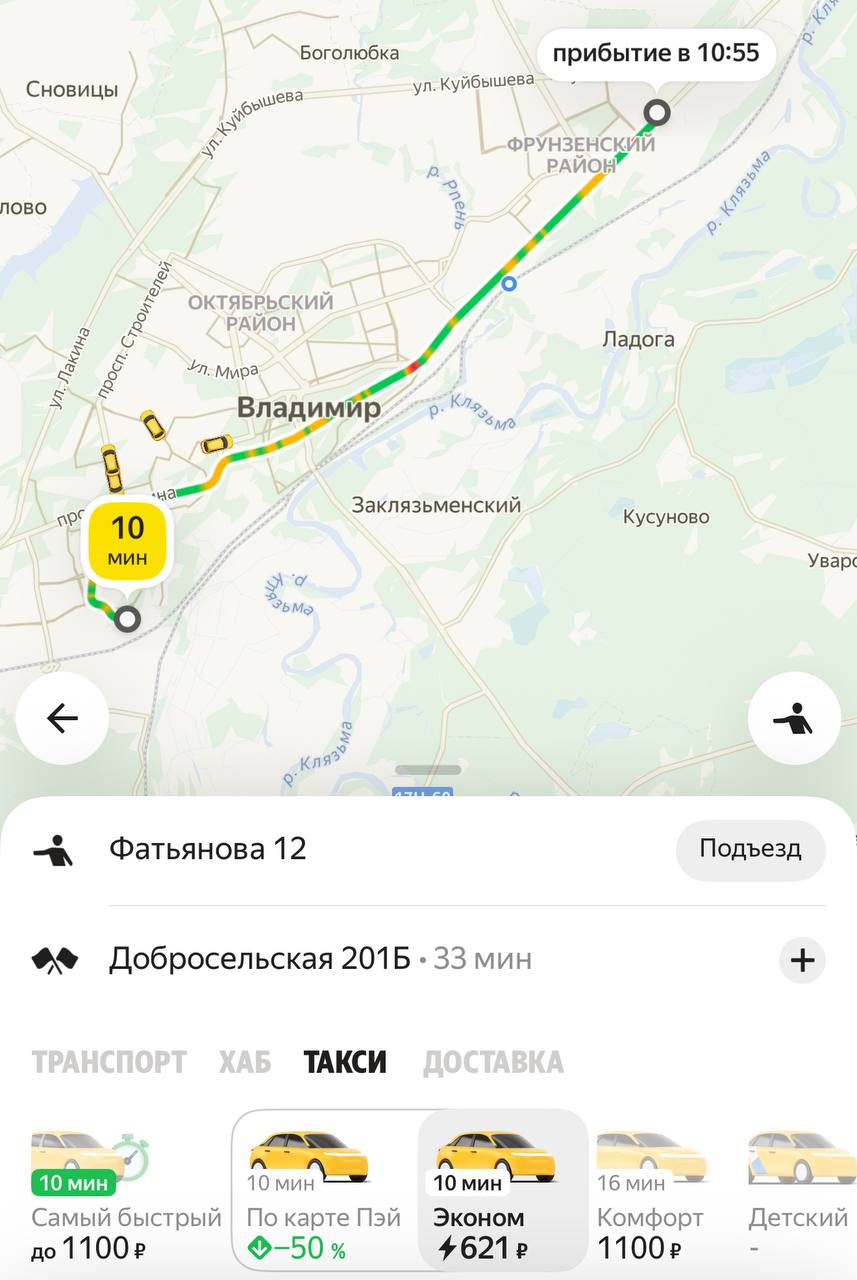Tap the back arrow above the ride options
This screenshot has width=857, height=1280.
click(62, 718)
